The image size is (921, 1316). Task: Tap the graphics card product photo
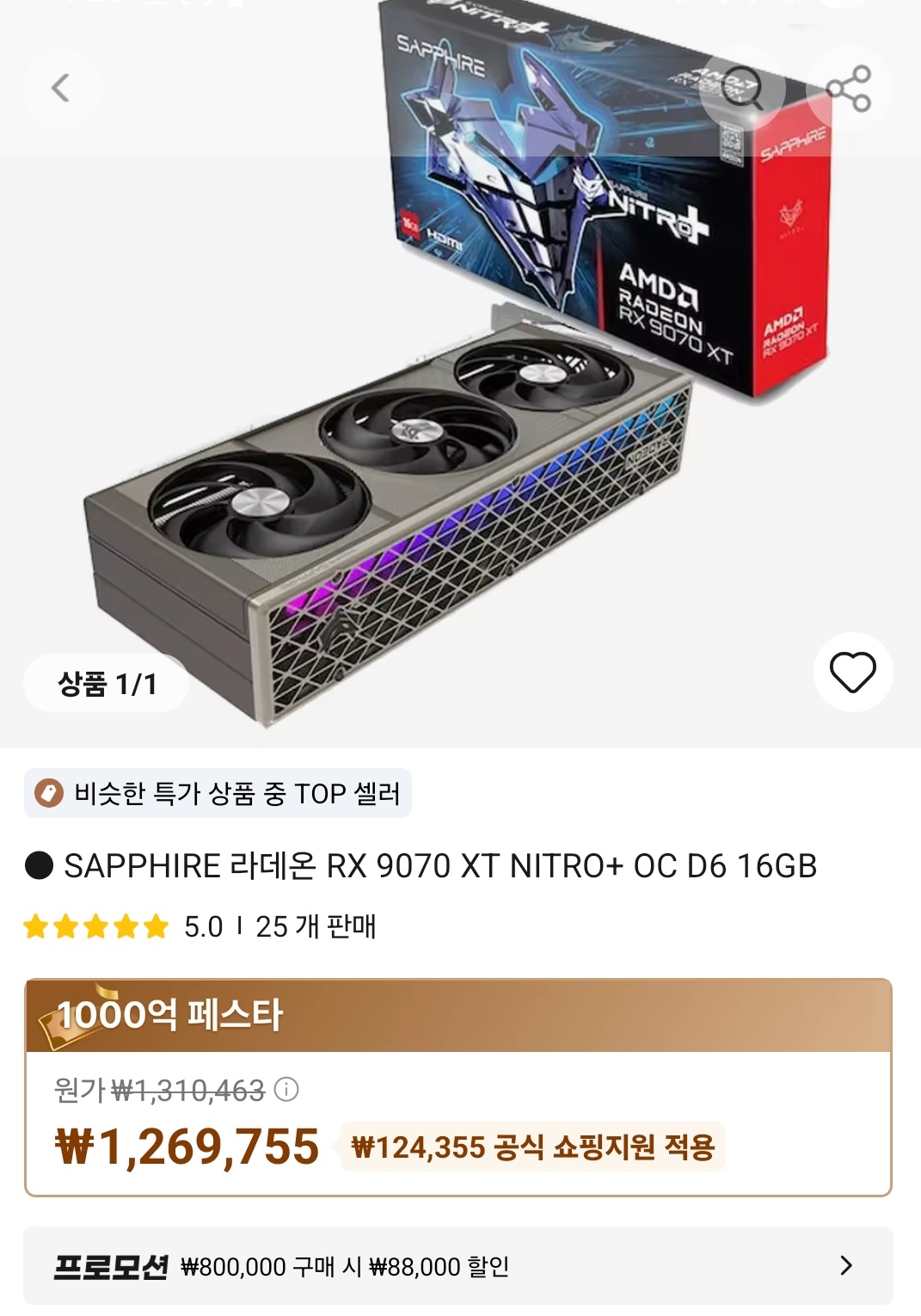[387, 516]
